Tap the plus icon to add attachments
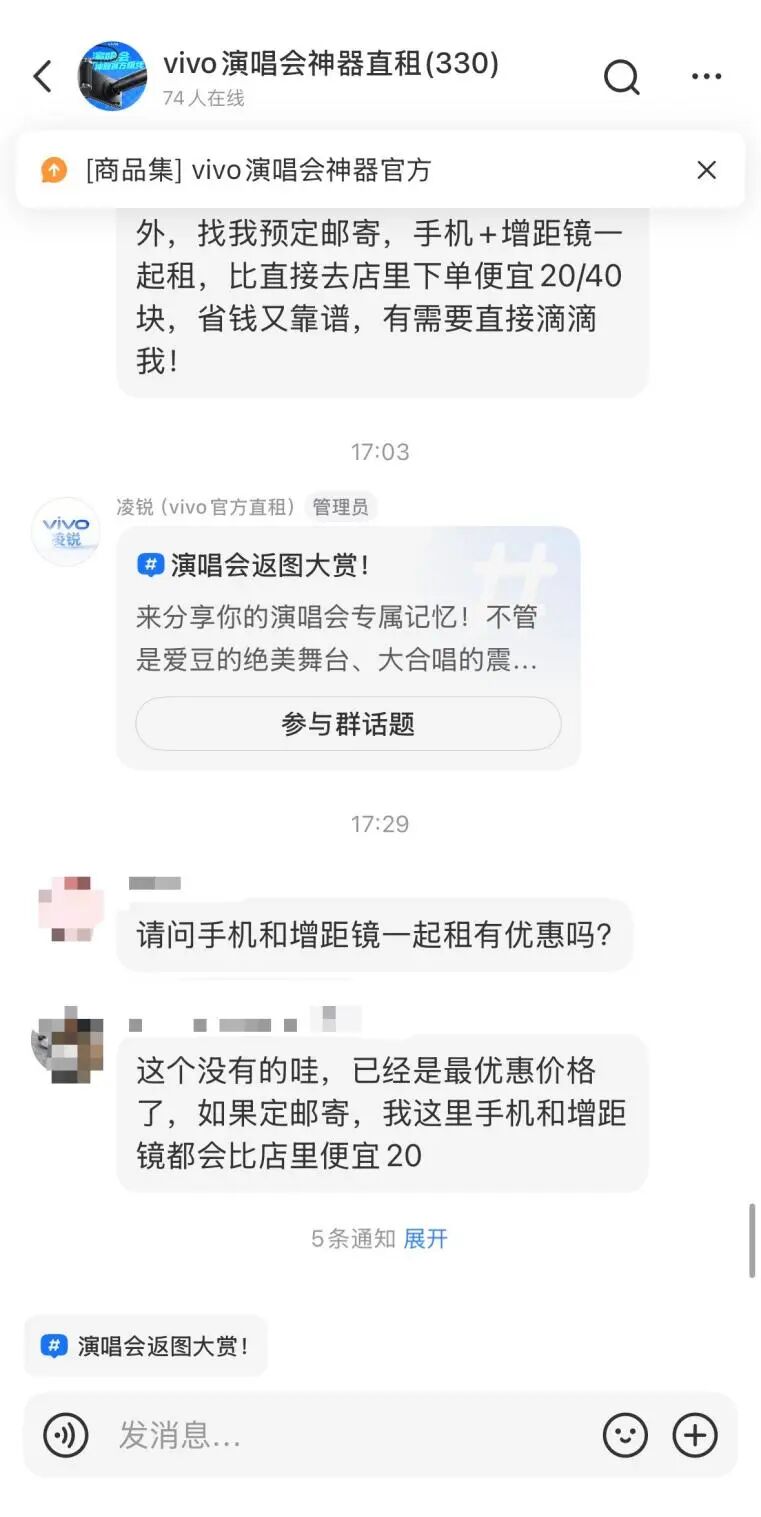 [694, 1435]
